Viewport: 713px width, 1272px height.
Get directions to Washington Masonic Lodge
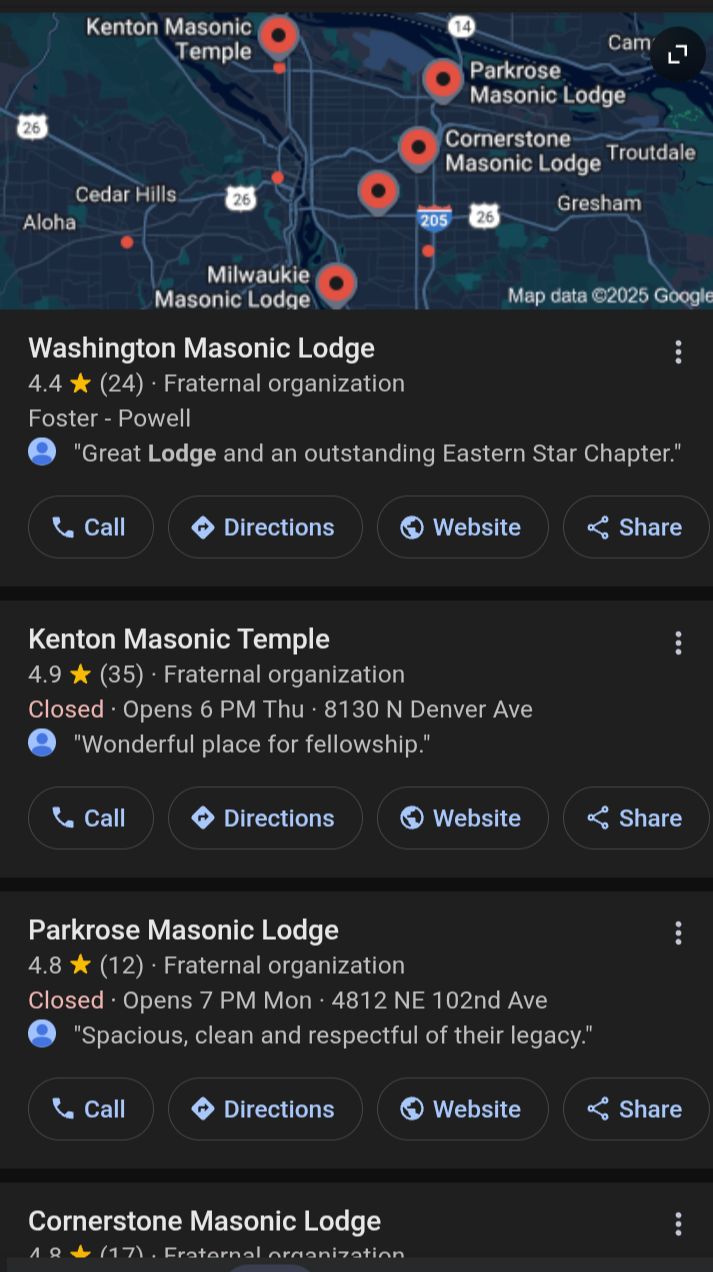[265, 527]
